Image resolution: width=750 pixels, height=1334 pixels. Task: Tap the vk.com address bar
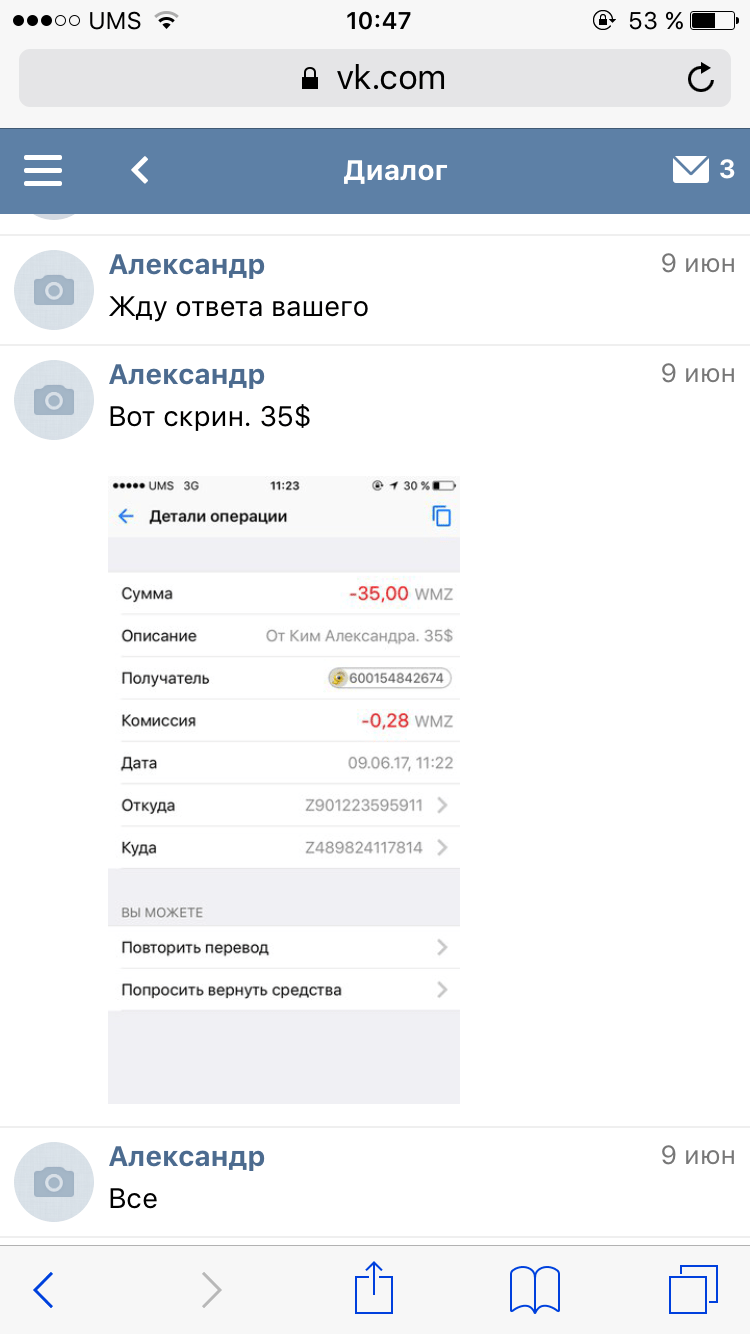pos(374,78)
